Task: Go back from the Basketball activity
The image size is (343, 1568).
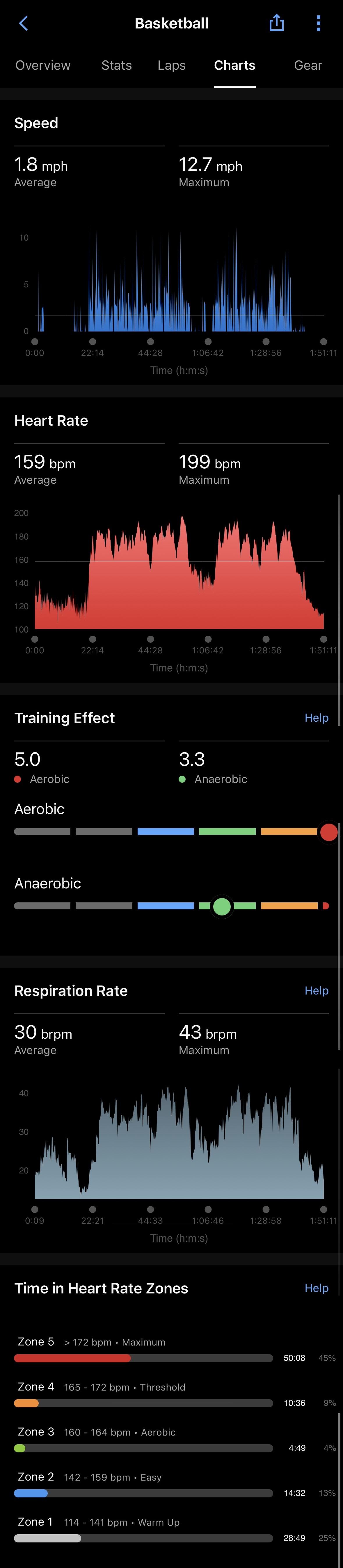Action: click(23, 24)
